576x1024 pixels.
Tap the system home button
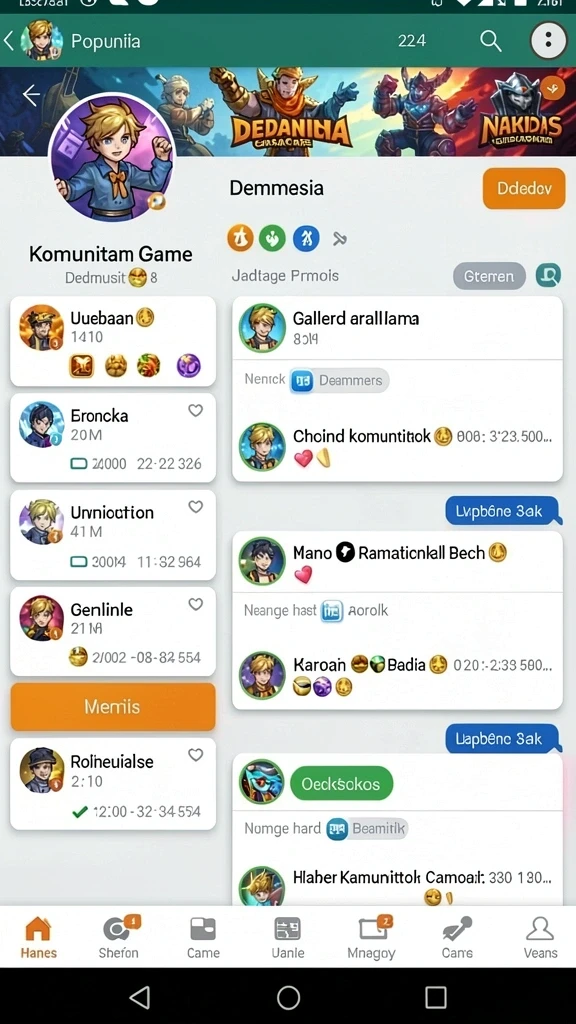coord(288,997)
